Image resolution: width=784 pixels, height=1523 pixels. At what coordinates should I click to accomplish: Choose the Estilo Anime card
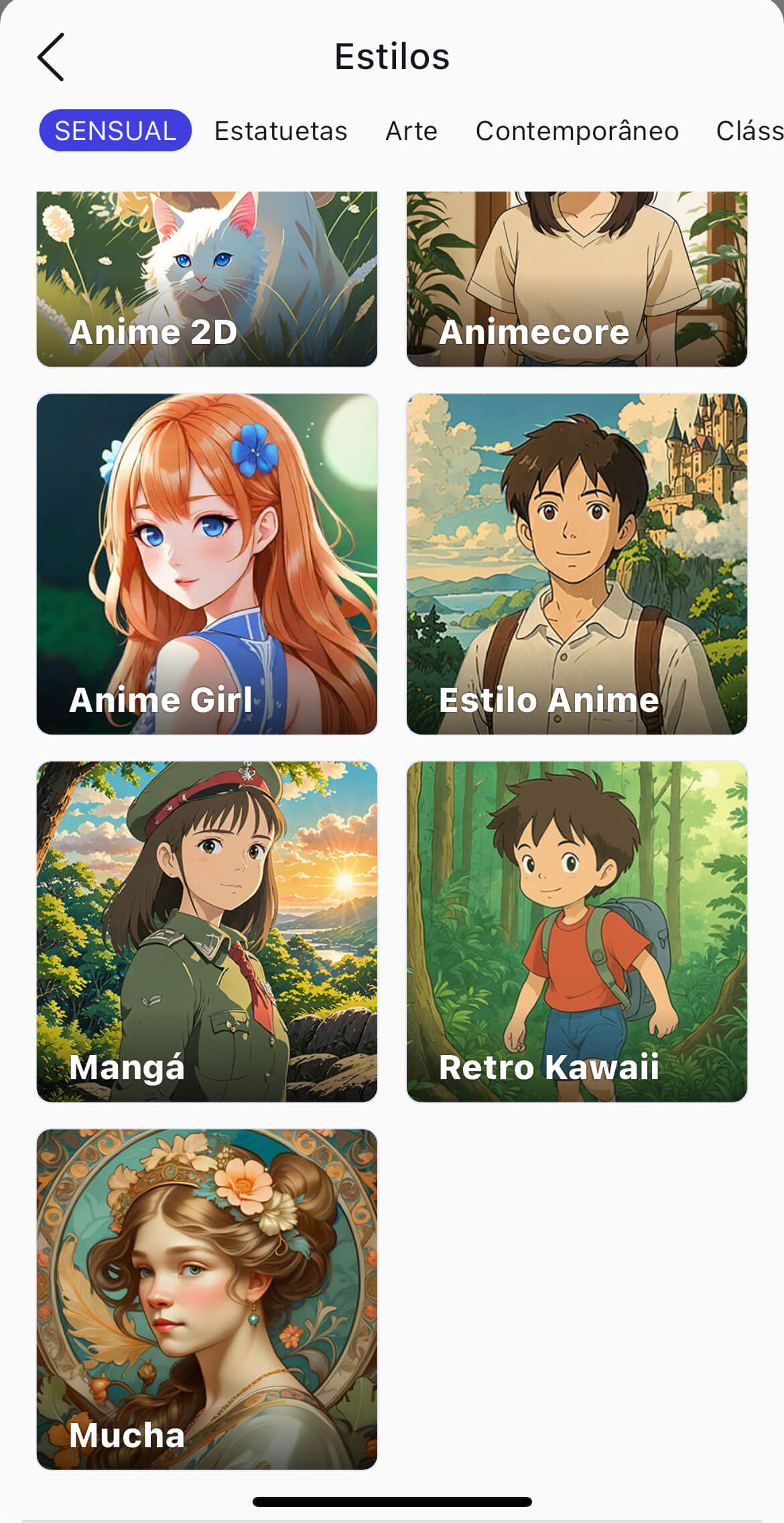pyautogui.click(x=577, y=564)
